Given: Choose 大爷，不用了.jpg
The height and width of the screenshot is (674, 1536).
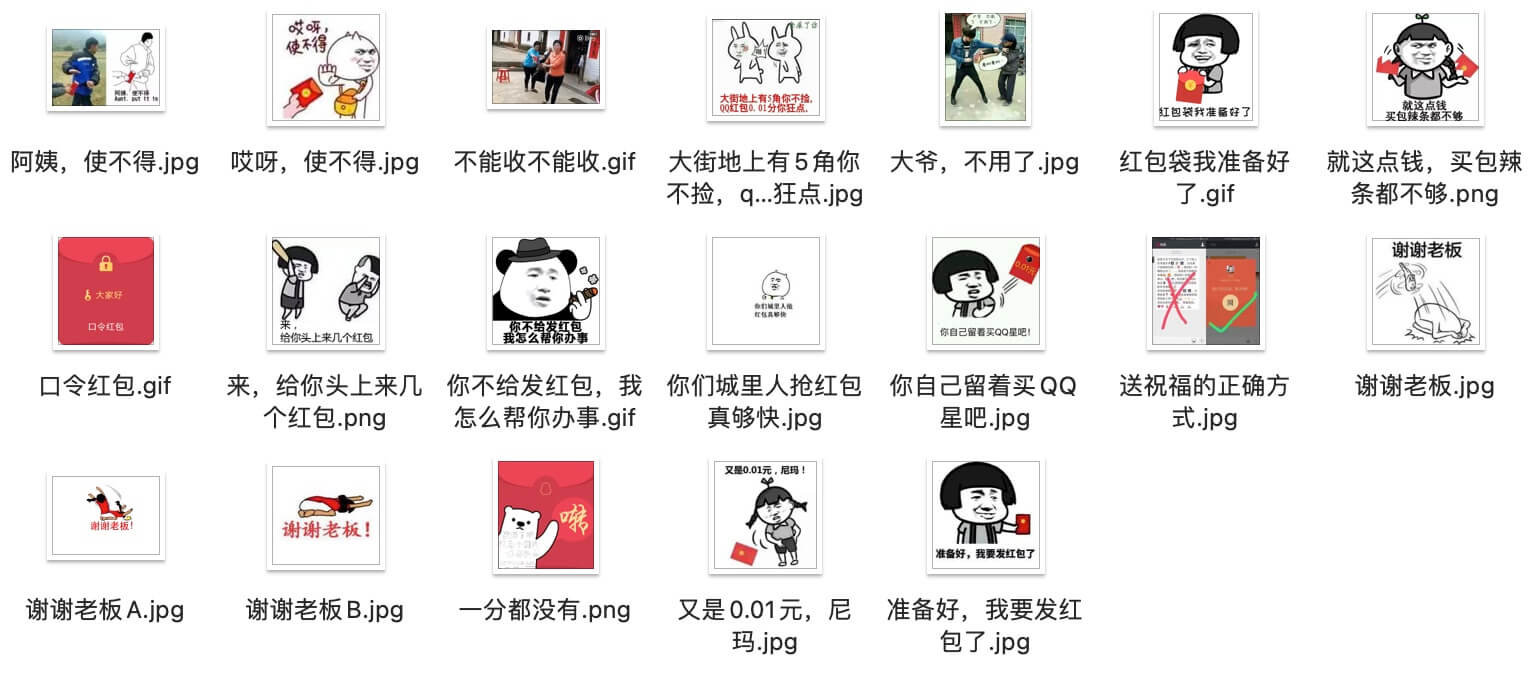Looking at the screenshot, I should [985, 68].
